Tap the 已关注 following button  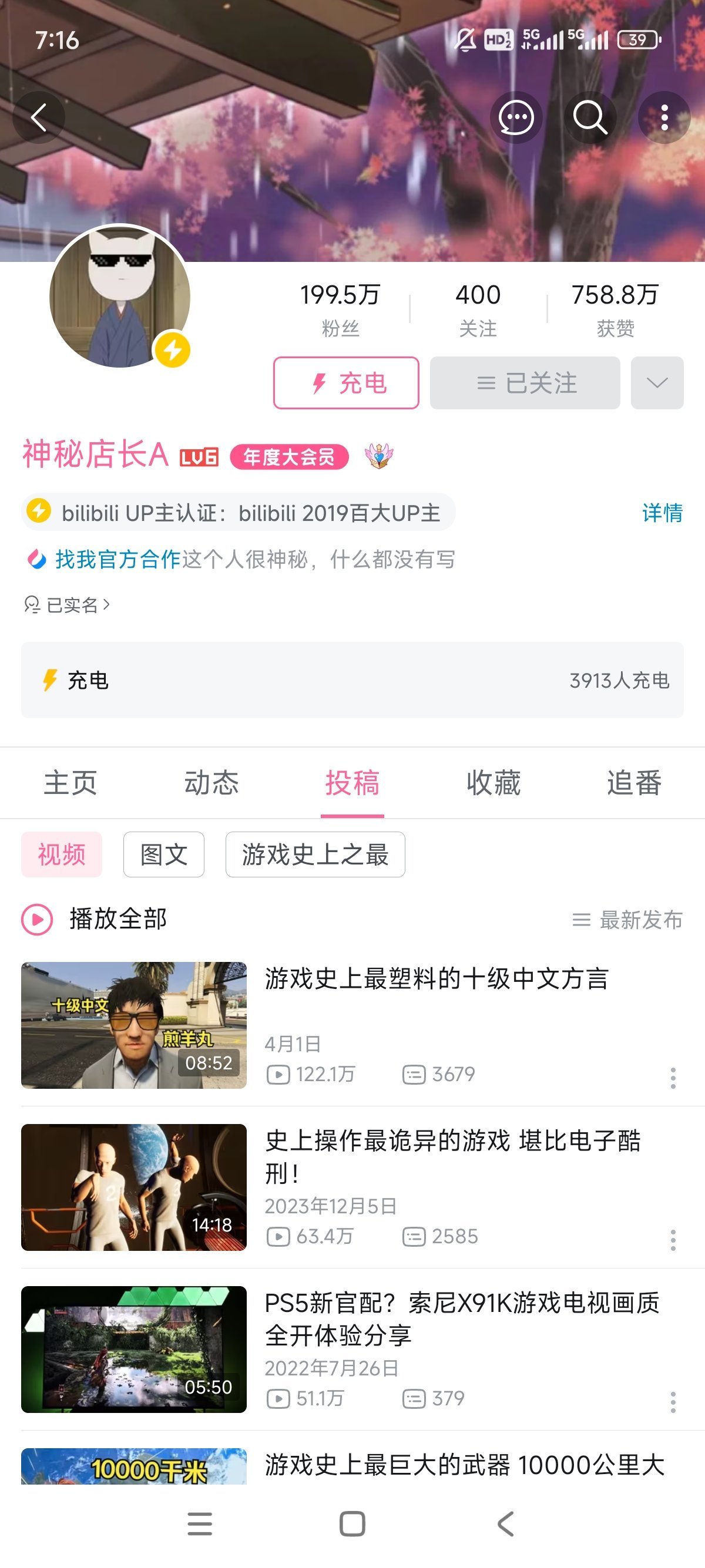tap(525, 383)
